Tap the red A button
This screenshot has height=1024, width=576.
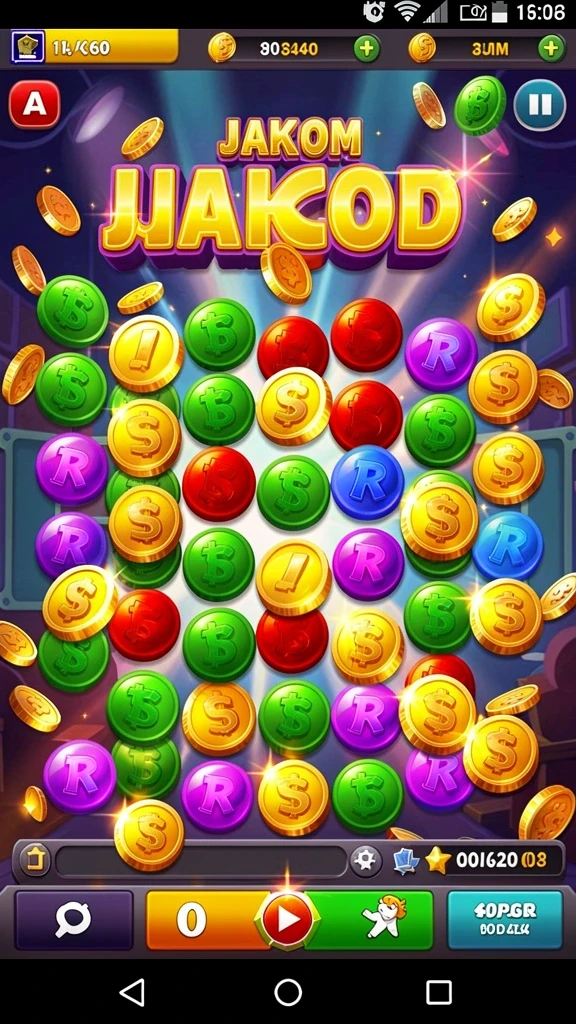tap(35, 104)
